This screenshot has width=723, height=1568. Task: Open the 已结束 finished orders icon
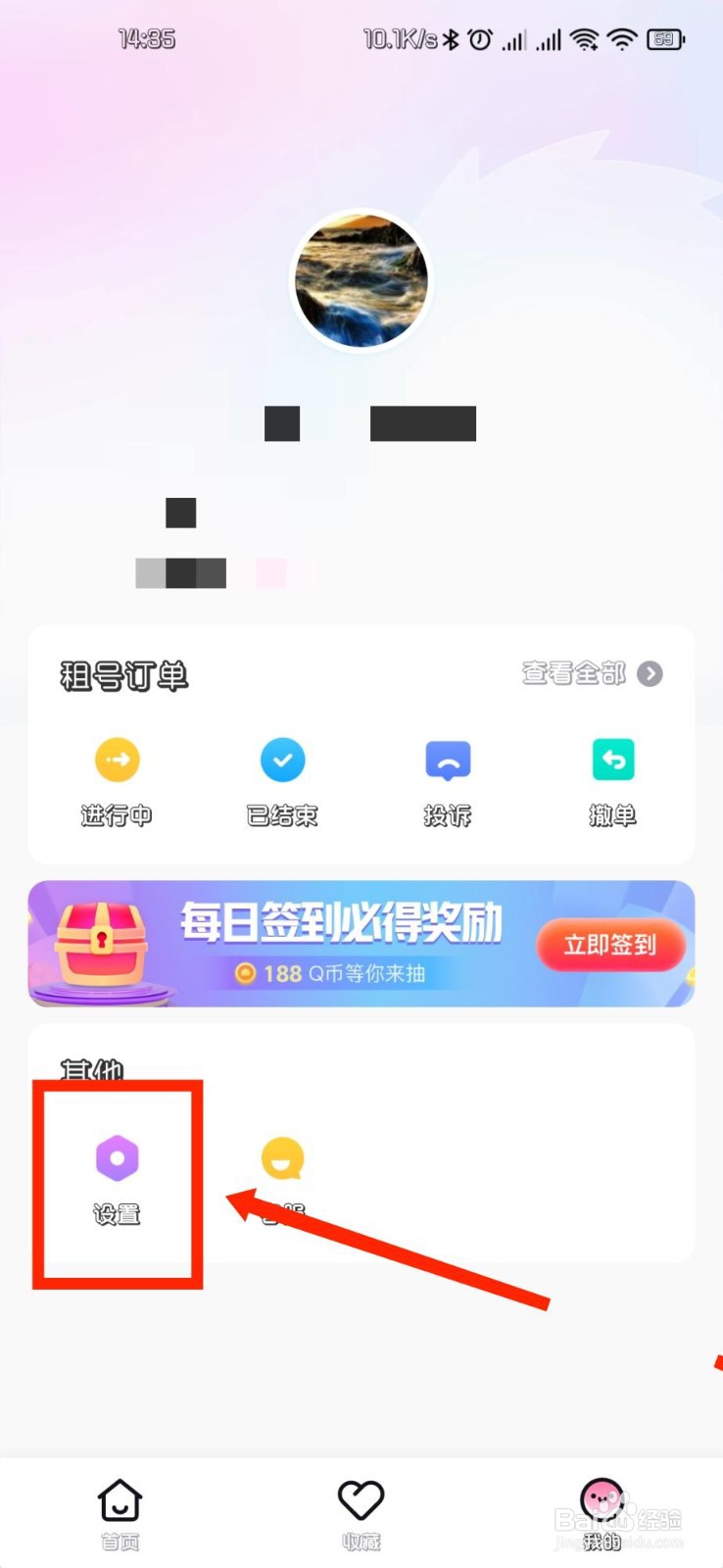pyautogui.click(x=282, y=759)
